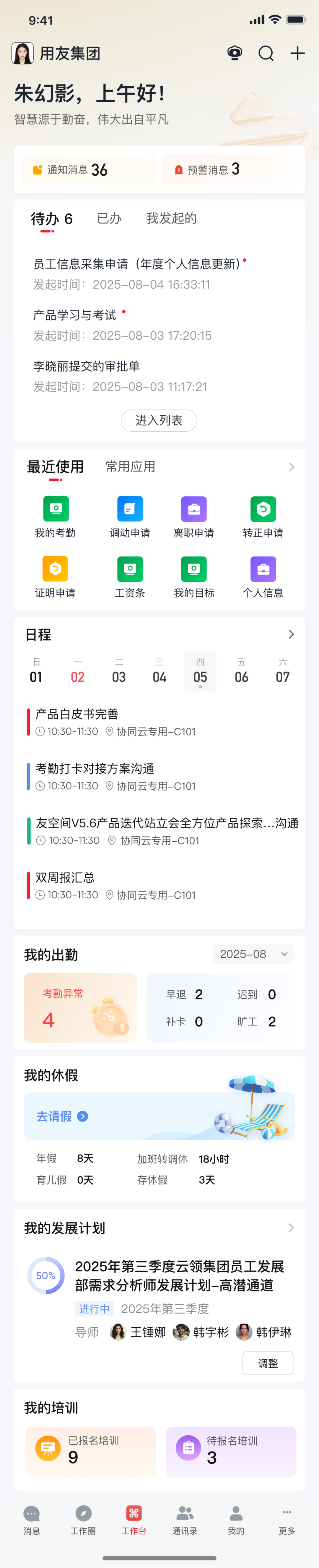319x1568 pixels.
Task: Switch to the 已办 tab
Action: (109, 218)
